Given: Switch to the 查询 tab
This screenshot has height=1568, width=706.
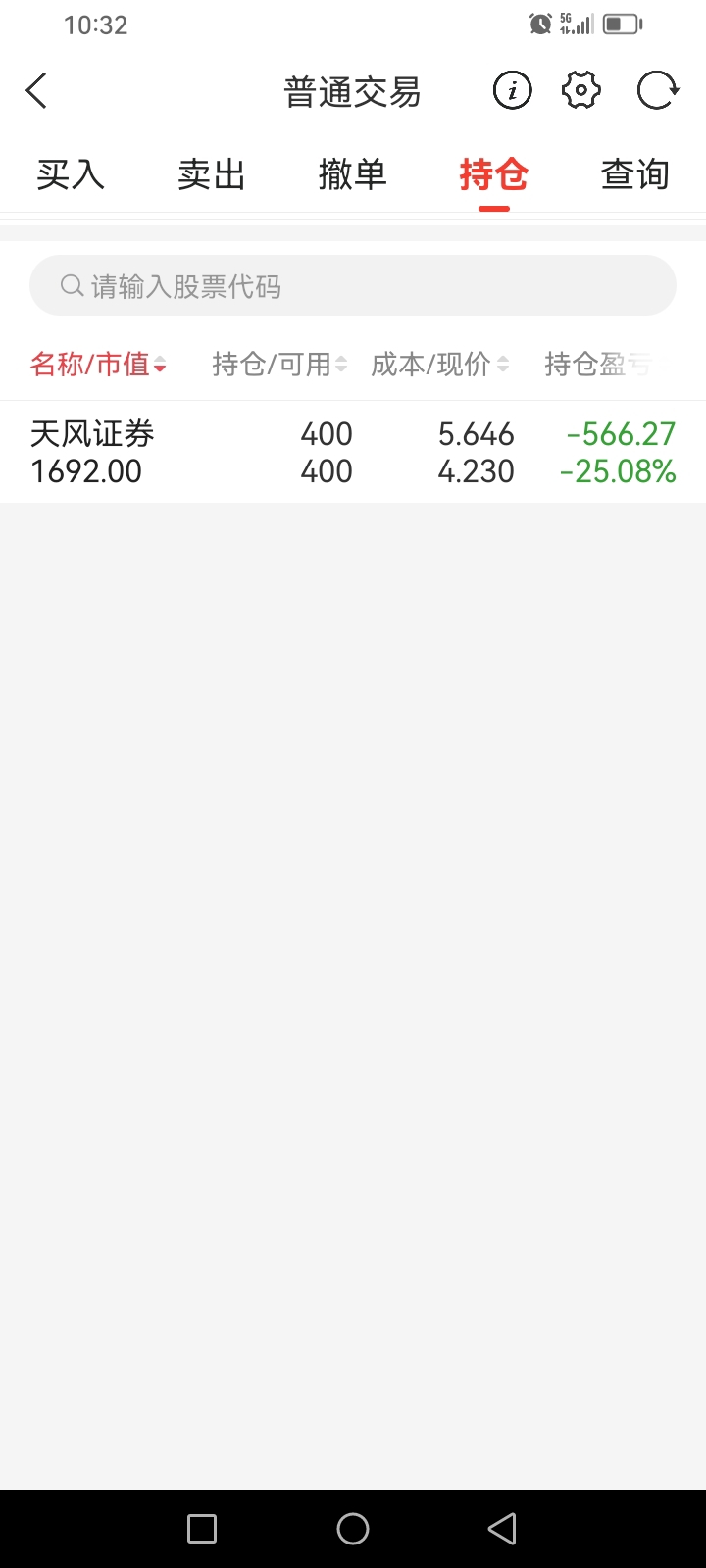Looking at the screenshot, I should tap(635, 175).
